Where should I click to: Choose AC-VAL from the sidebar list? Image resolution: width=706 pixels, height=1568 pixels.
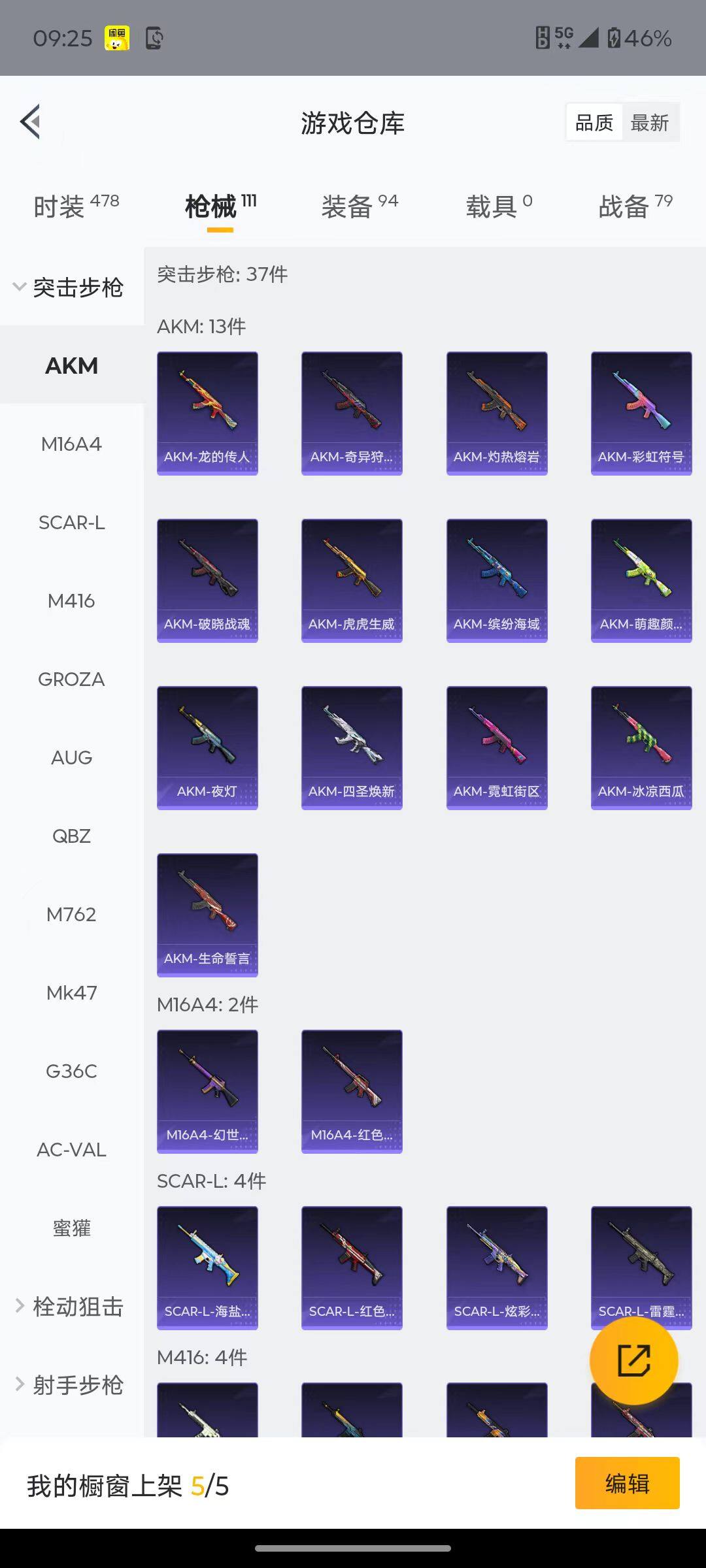[71, 1150]
